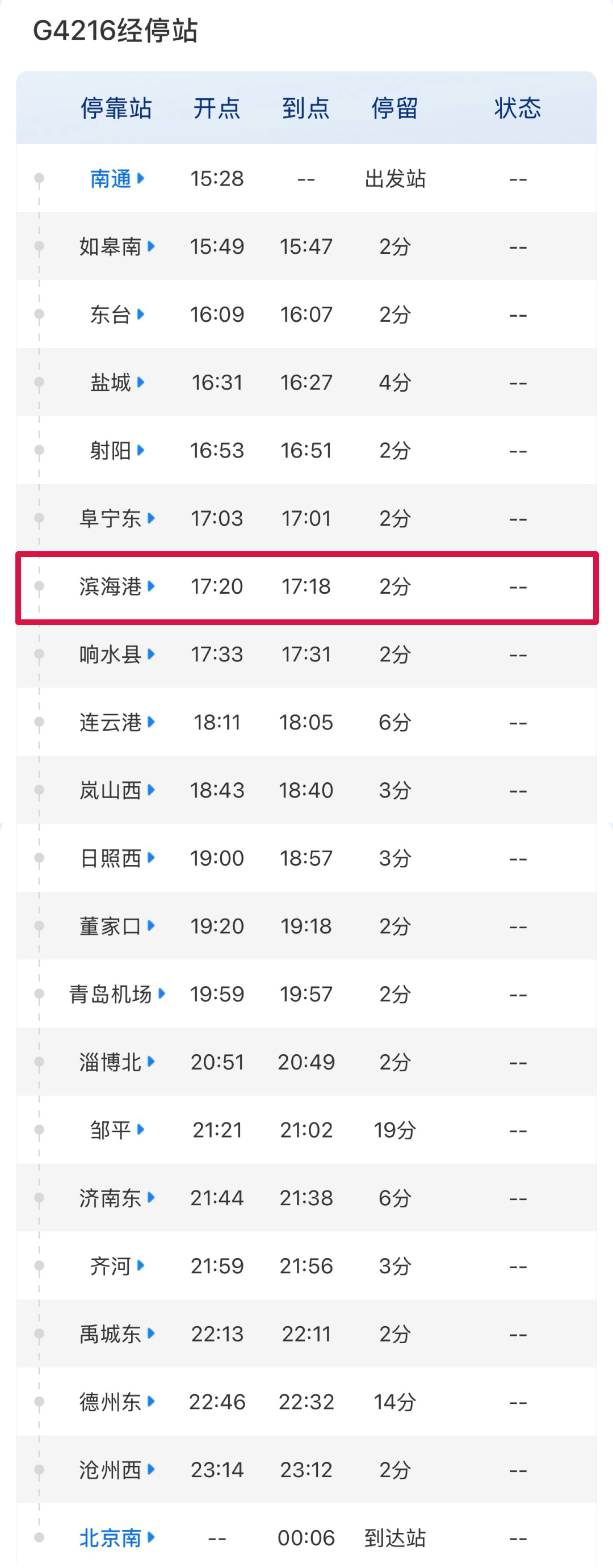This screenshot has width=613, height=1568.
Task: Tap the 德州东 station link
Action: pyautogui.click(x=116, y=1402)
